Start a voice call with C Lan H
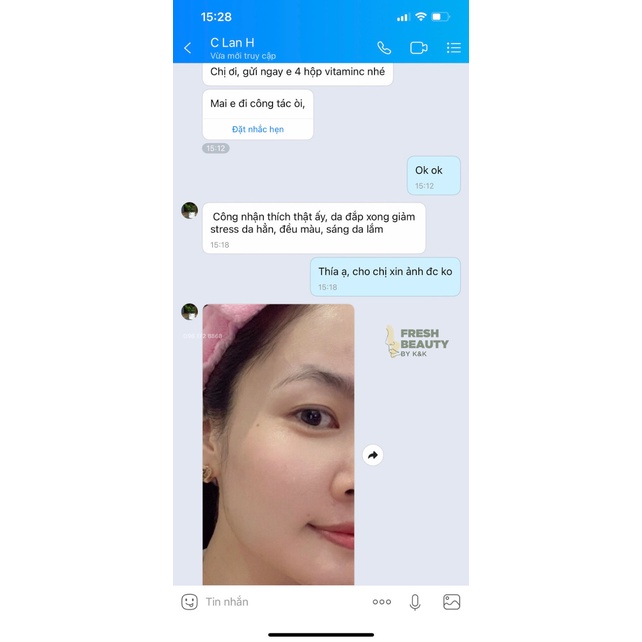The image size is (642, 642). click(x=384, y=48)
